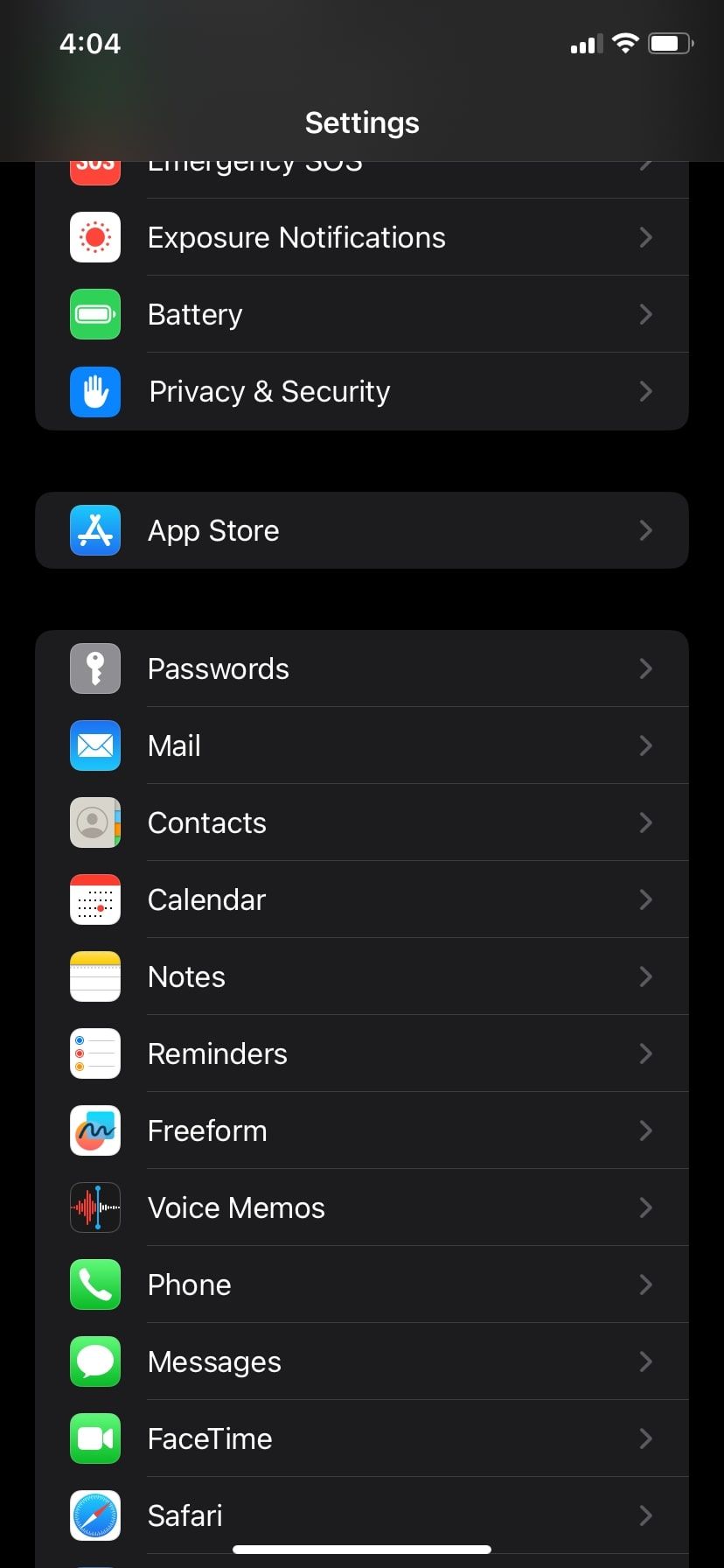Tap the App Store icon

94,530
